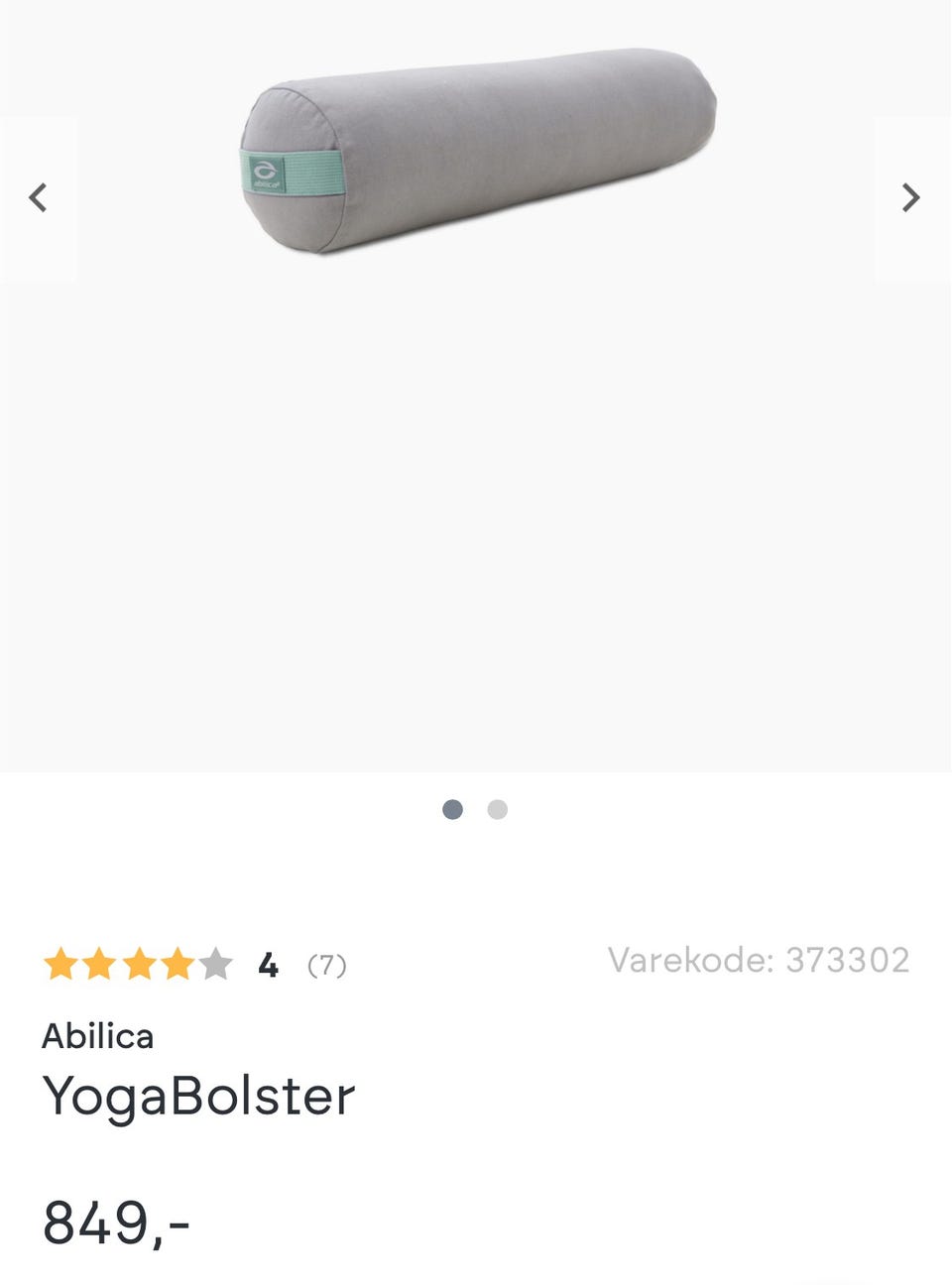Select the second carousel dot indicator
This screenshot has width=952, height=1285.
coord(497,809)
